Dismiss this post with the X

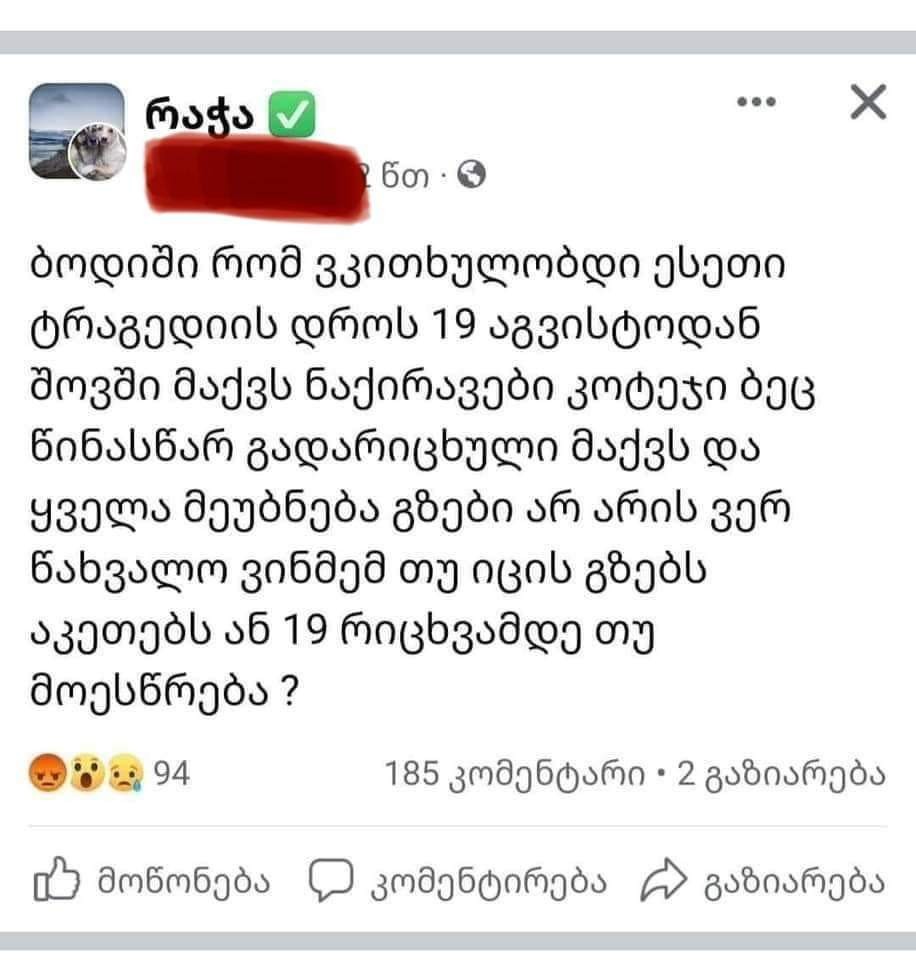click(867, 102)
